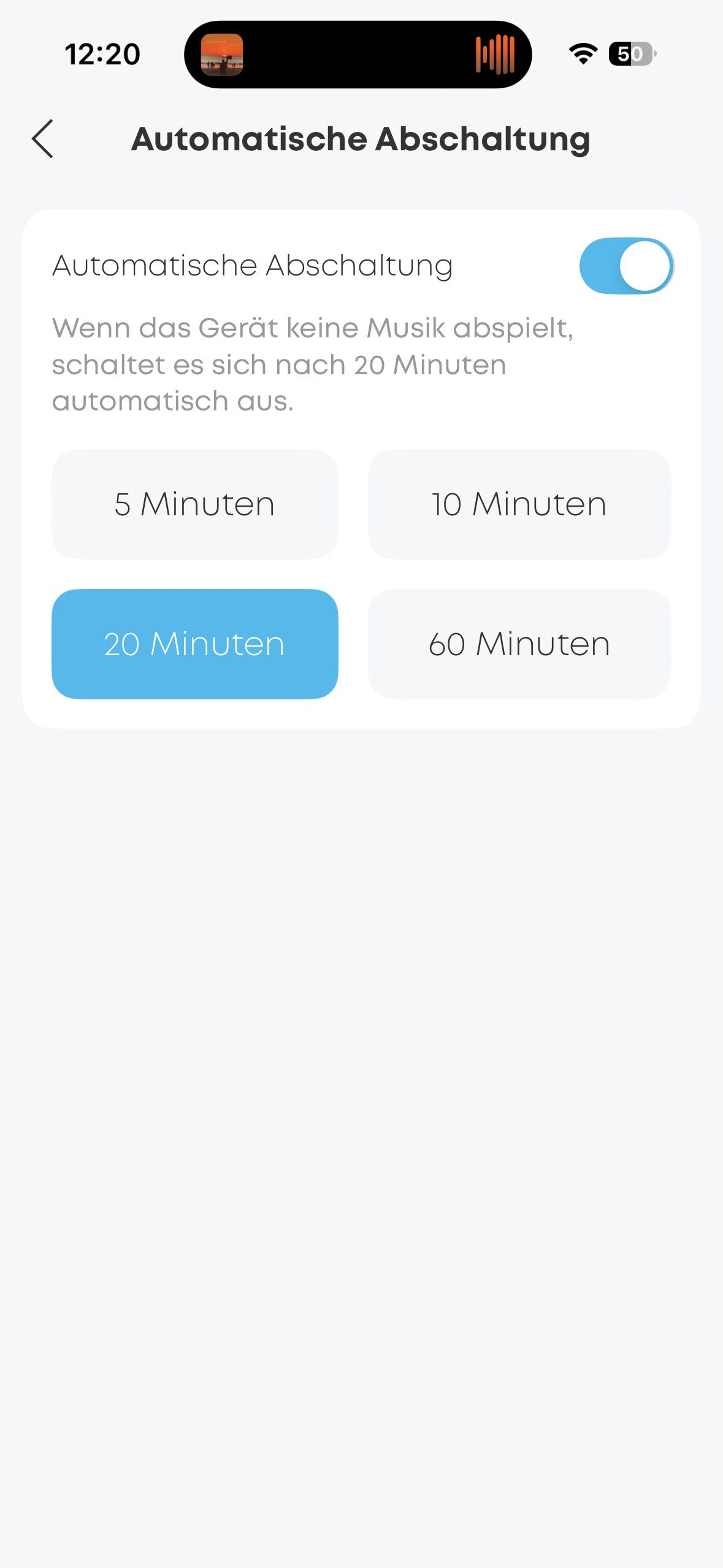Tap the 20 Minuten option
The image size is (723, 1568).
[194, 644]
